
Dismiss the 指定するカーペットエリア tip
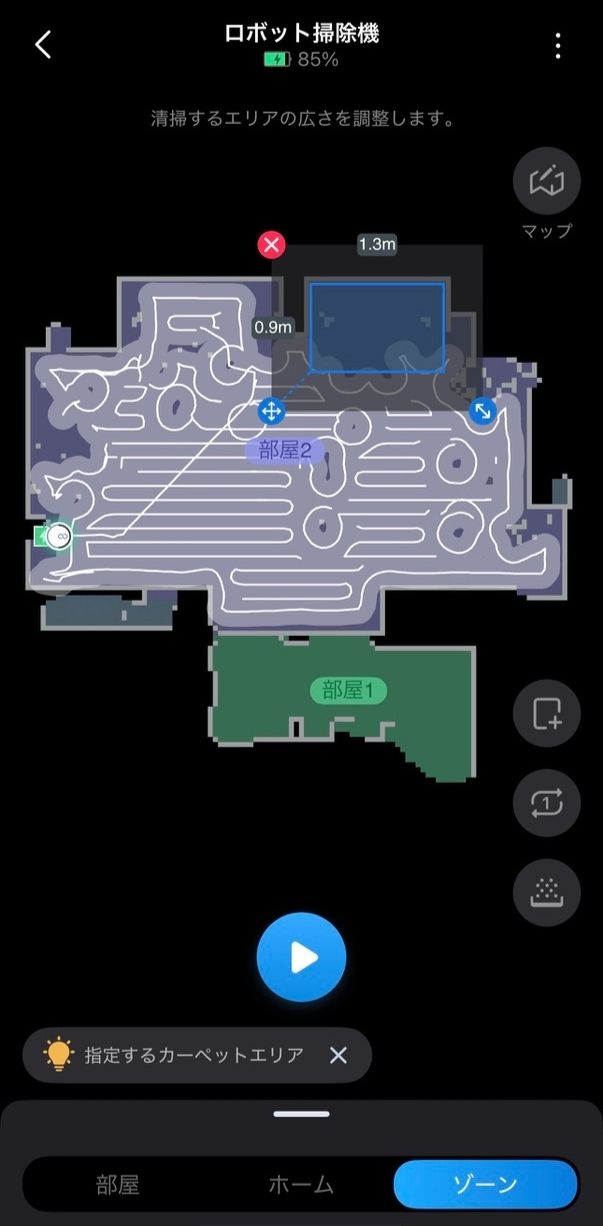pos(339,1055)
